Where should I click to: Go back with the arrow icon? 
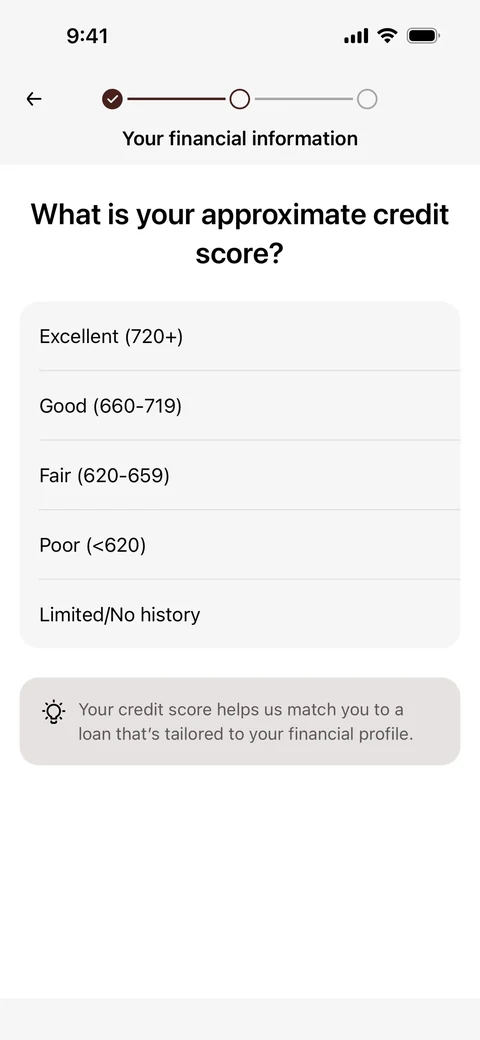(34, 99)
